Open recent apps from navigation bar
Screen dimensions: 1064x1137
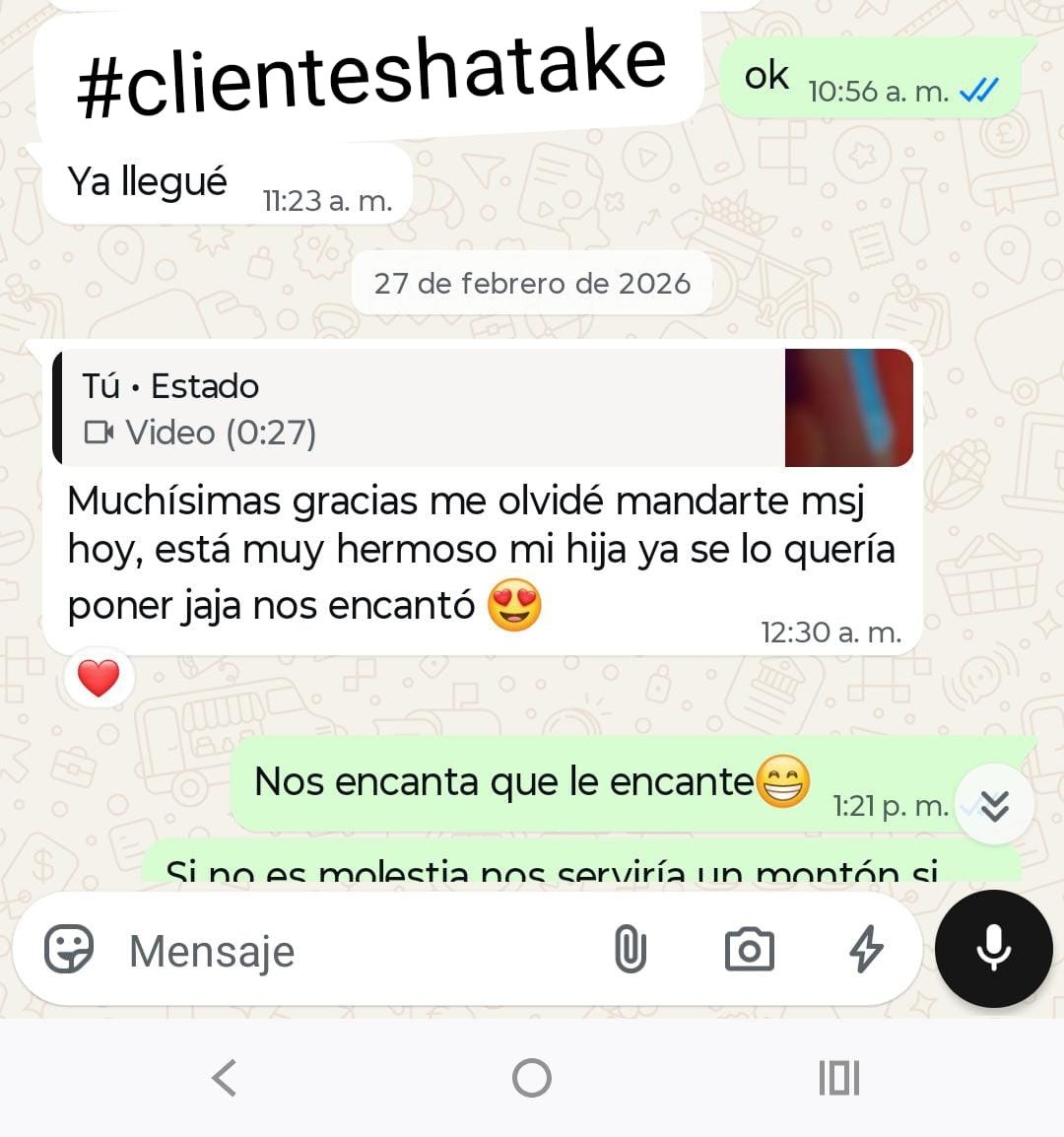click(838, 1077)
